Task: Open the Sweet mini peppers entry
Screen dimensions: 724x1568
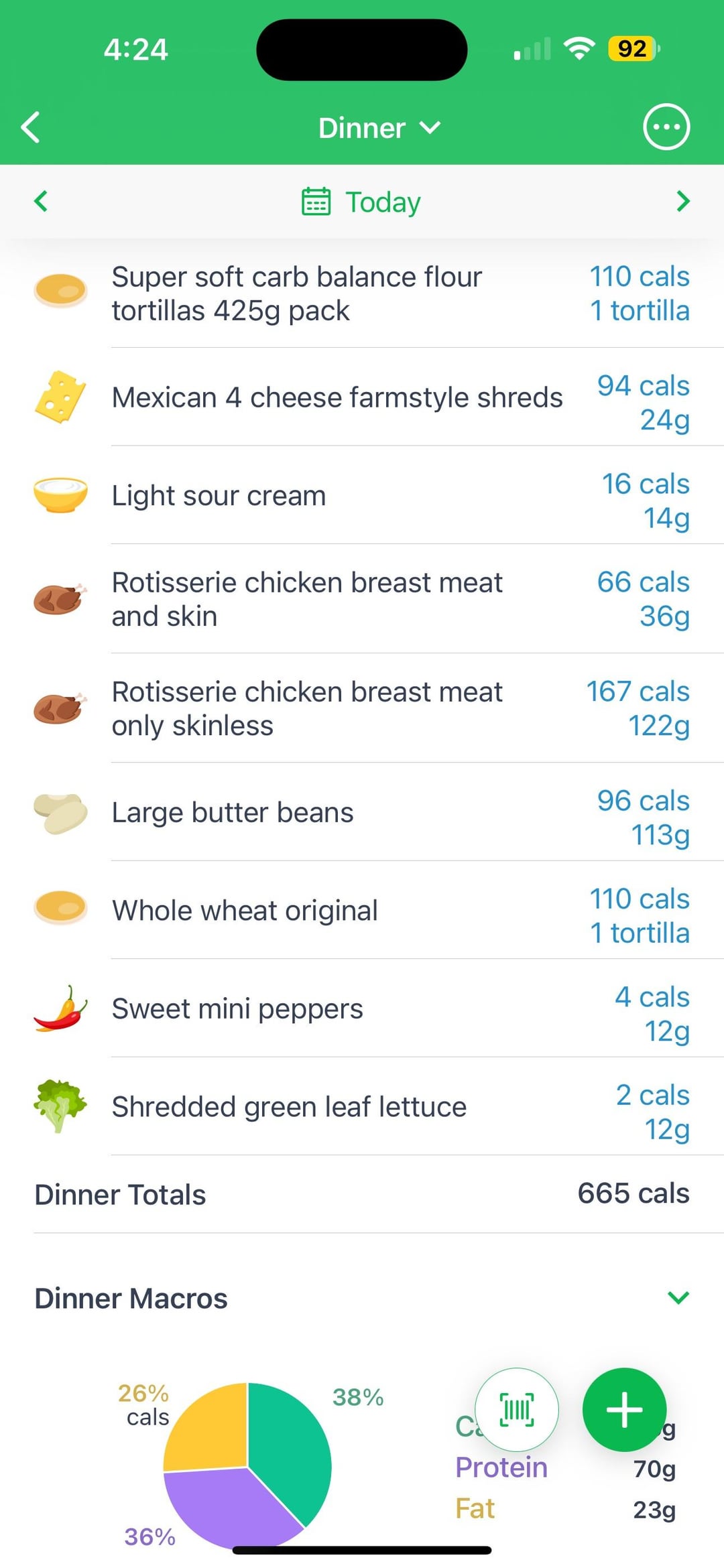Action: [362, 1008]
